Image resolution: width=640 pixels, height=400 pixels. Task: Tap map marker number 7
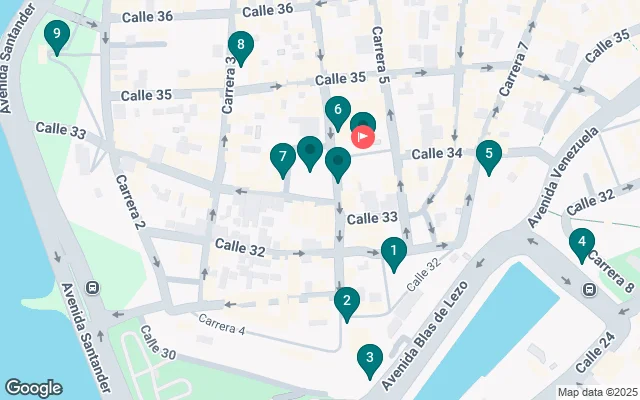pos(283,157)
